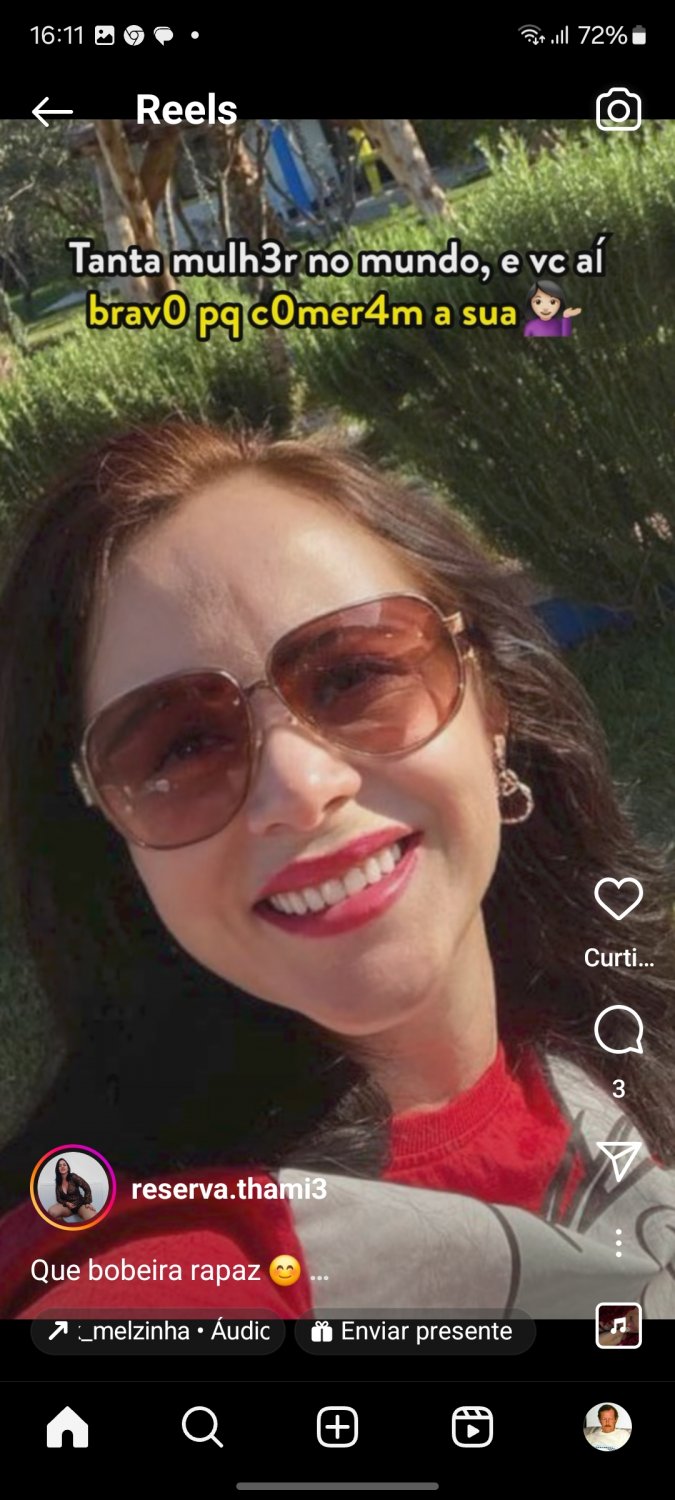Open the _melzinha audio chip
675x1500 pixels.
pyautogui.click(x=158, y=1331)
